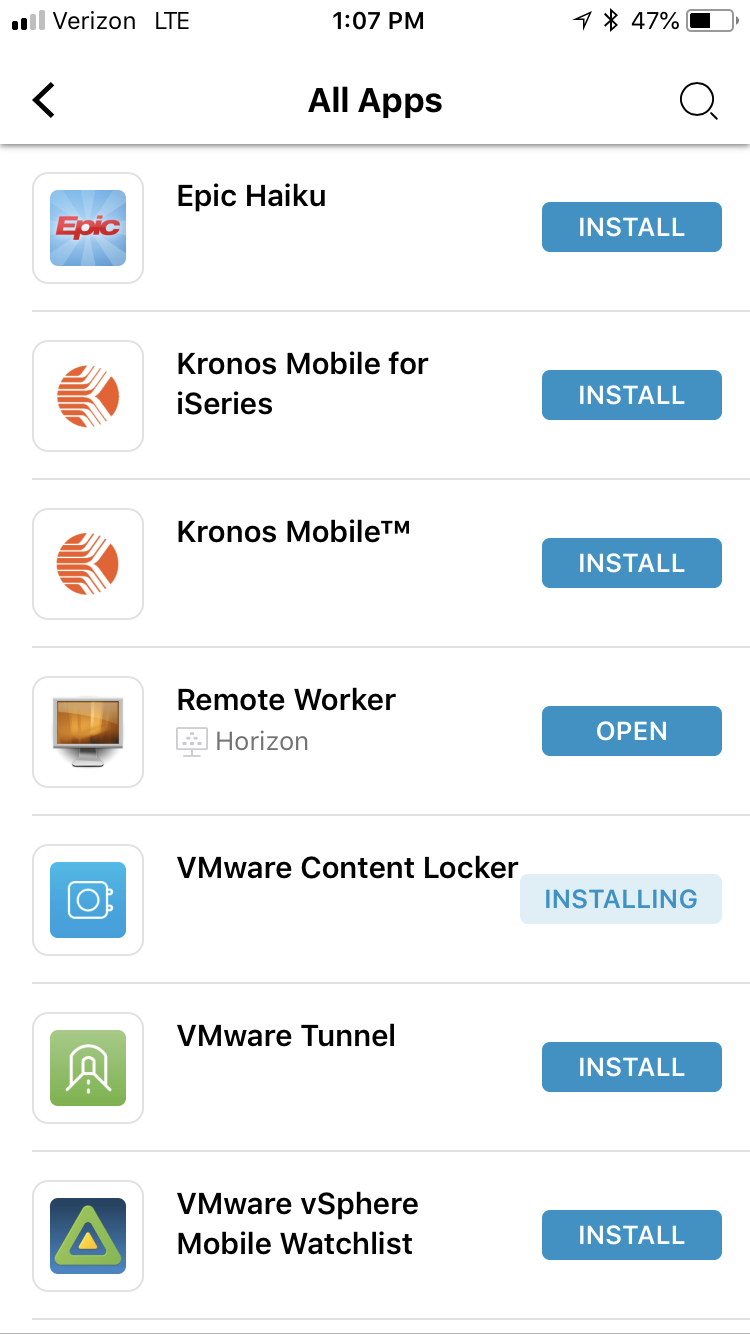Viewport: 750px width, 1334px height.
Task: View details for Epic Haiku
Action: 252,196
